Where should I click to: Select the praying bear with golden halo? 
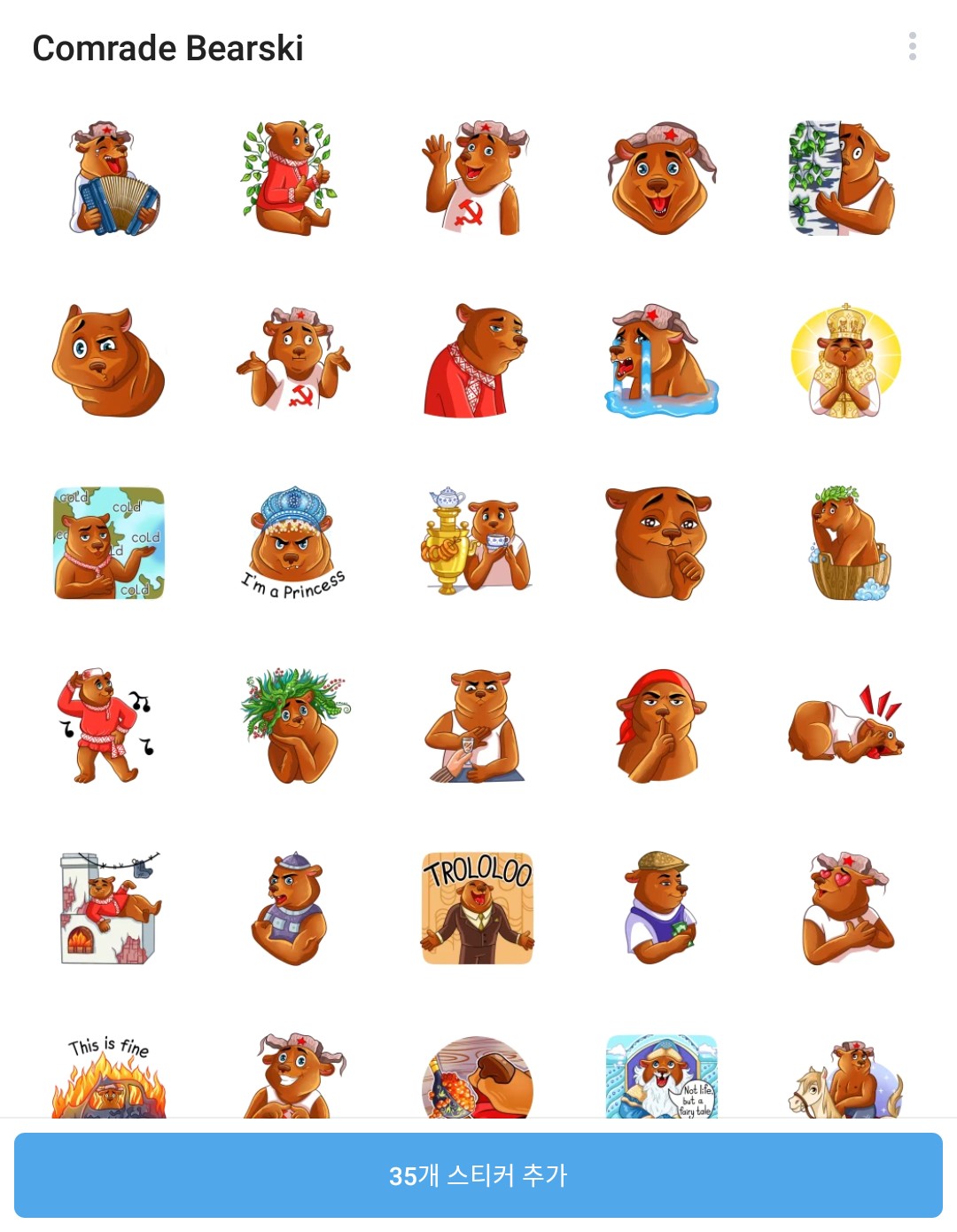pos(845,362)
